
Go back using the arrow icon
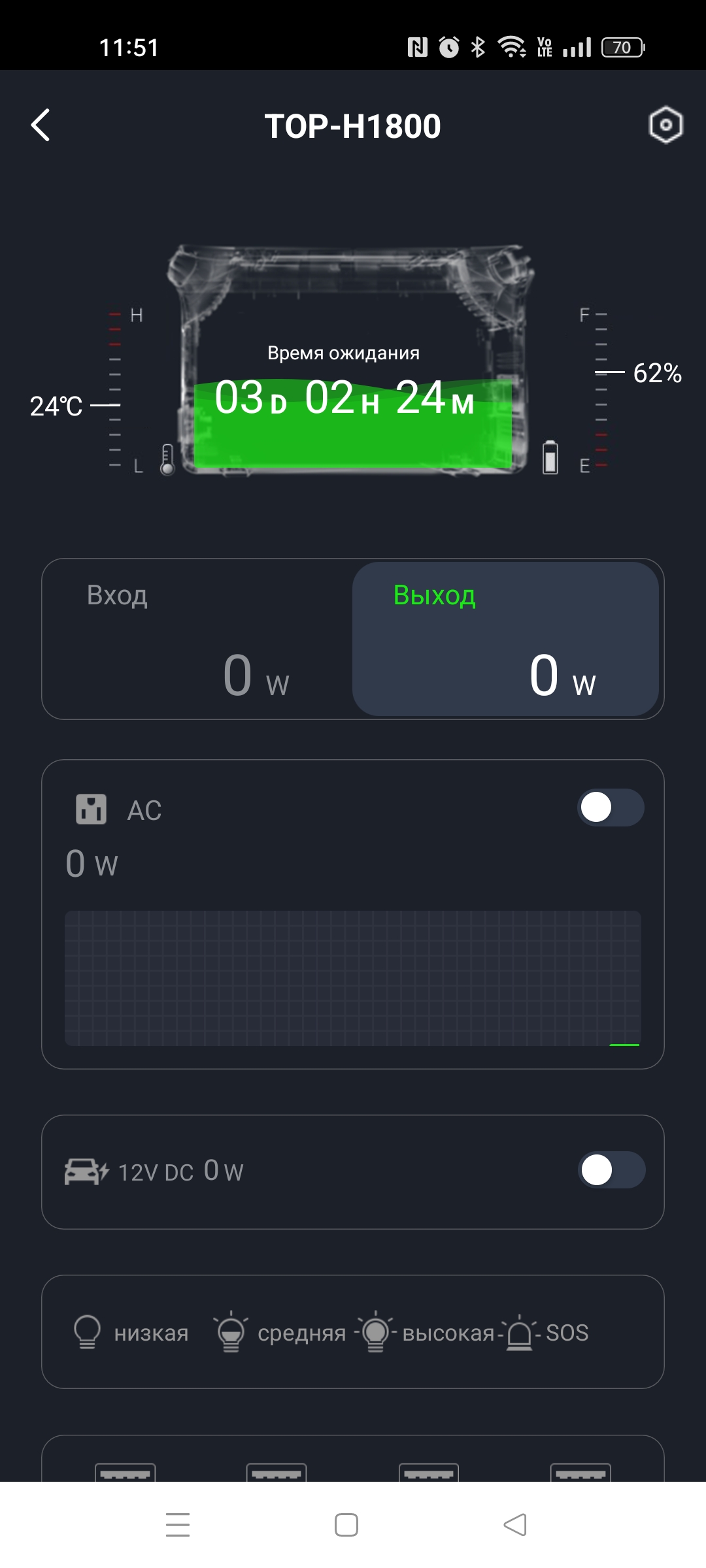click(x=41, y=125)
